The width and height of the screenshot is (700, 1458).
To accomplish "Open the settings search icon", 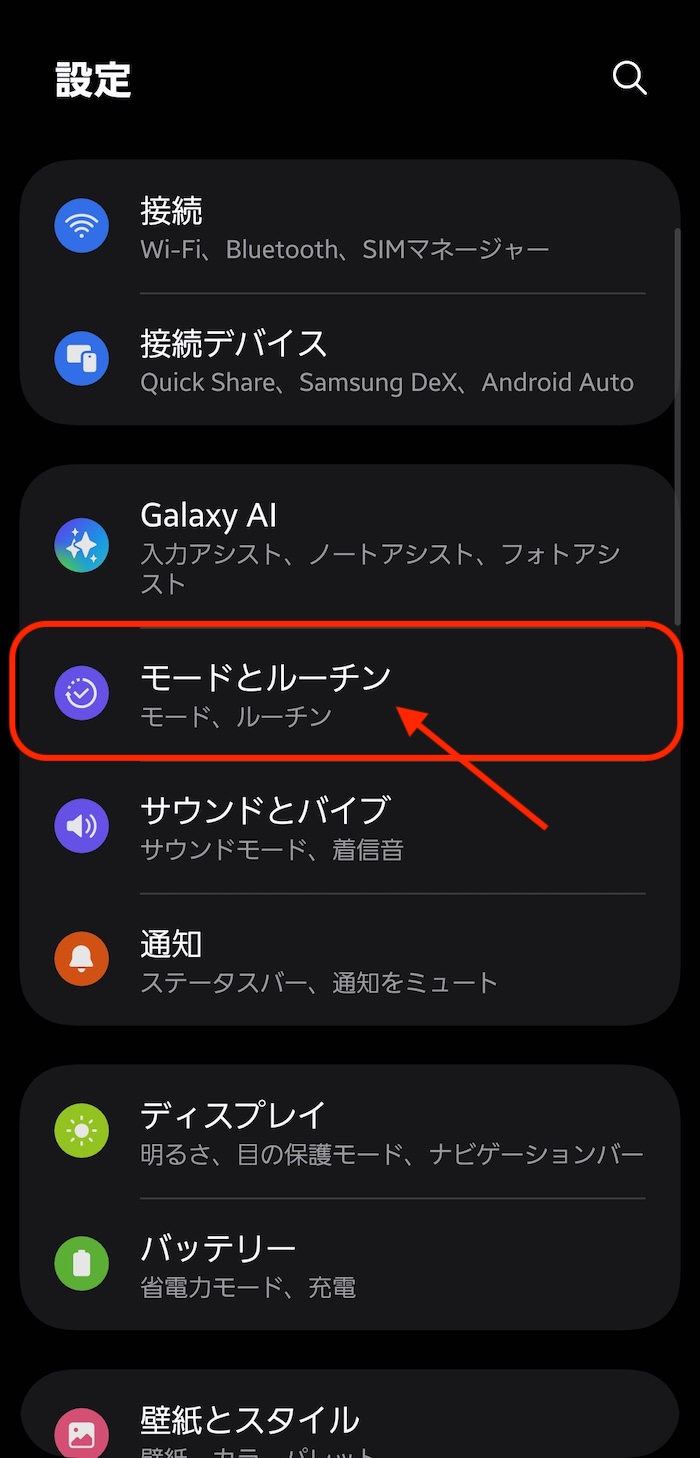I will coord(629,78).
